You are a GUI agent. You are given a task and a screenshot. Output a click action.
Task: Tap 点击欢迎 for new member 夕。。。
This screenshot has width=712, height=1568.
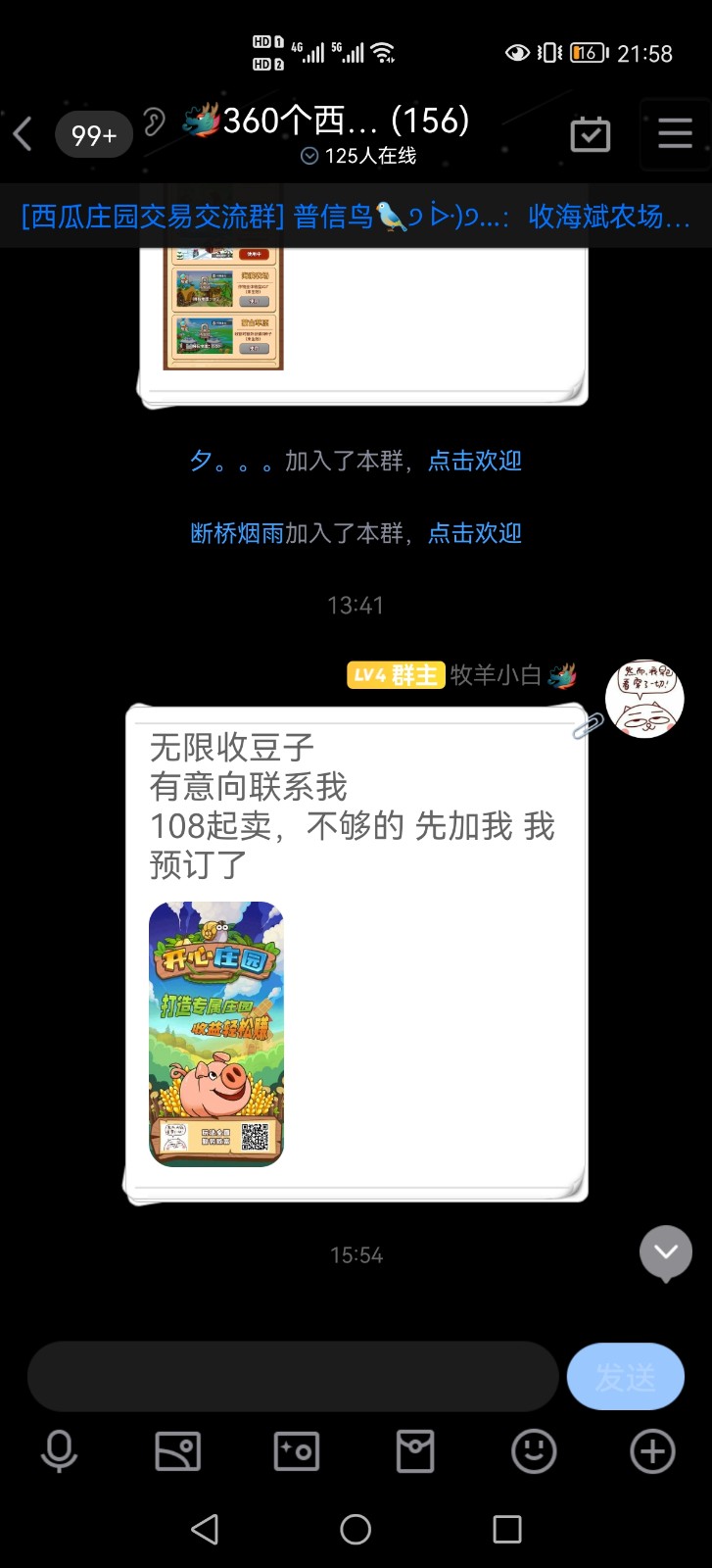click(475, 461)
